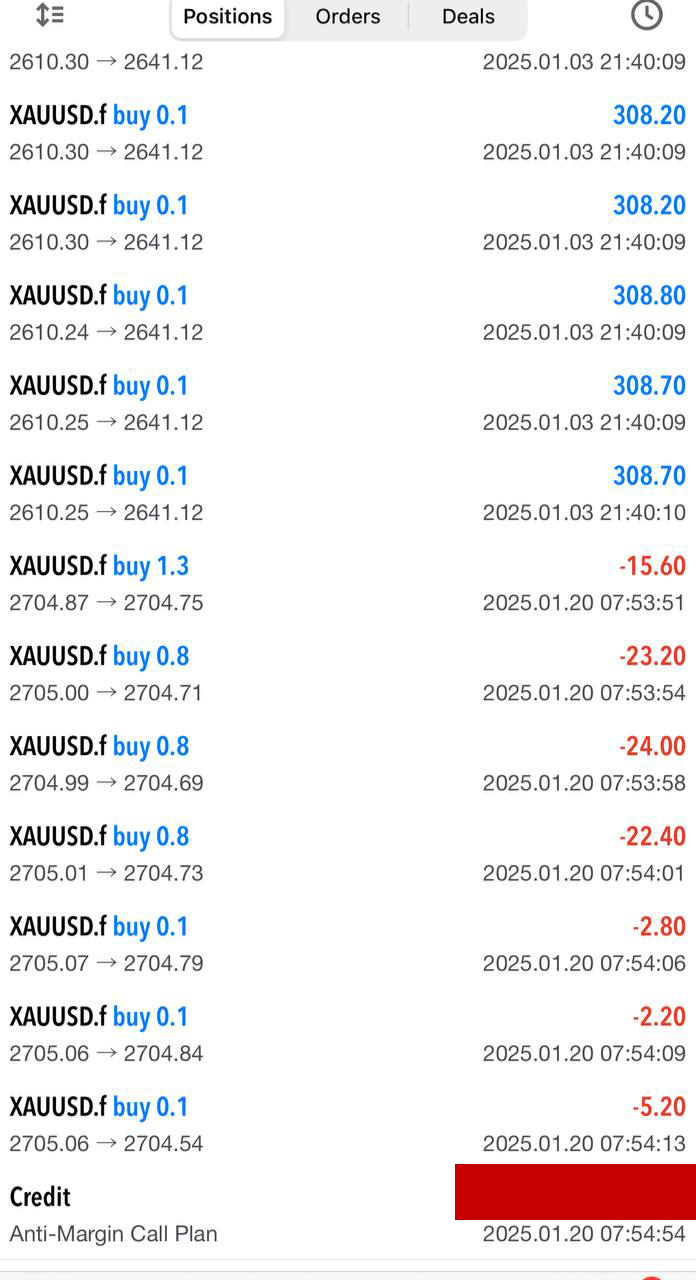
Task: Open the Credit Anti-Margin Call Plan entry
Action: coord(348,1214)
